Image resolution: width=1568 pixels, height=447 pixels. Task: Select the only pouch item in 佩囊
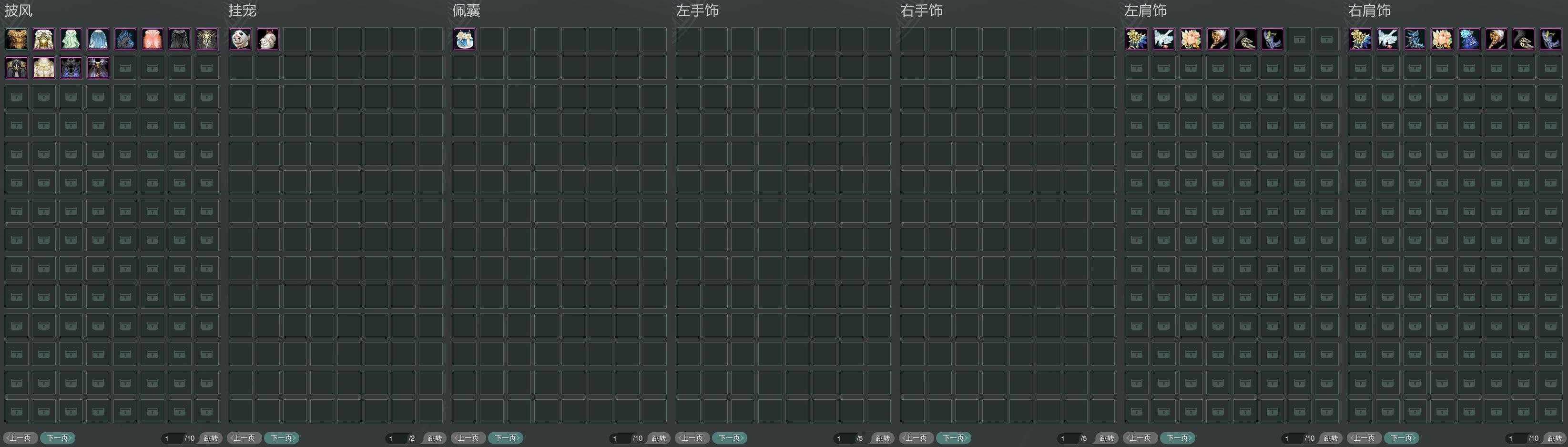(464, 39)
